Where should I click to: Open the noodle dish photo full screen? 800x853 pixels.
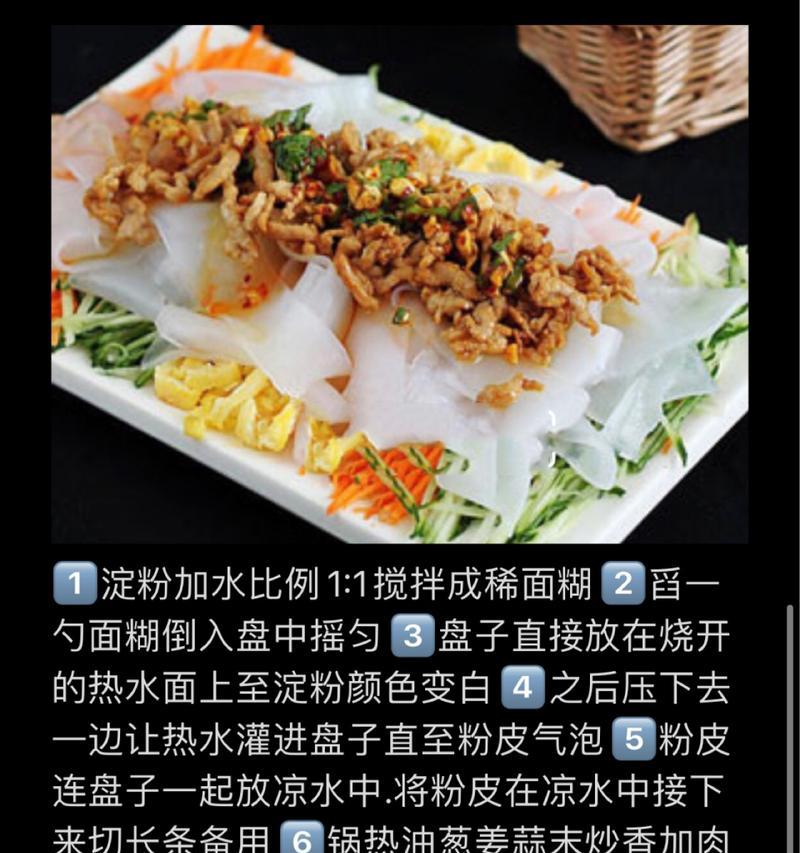tap(399, 283)
